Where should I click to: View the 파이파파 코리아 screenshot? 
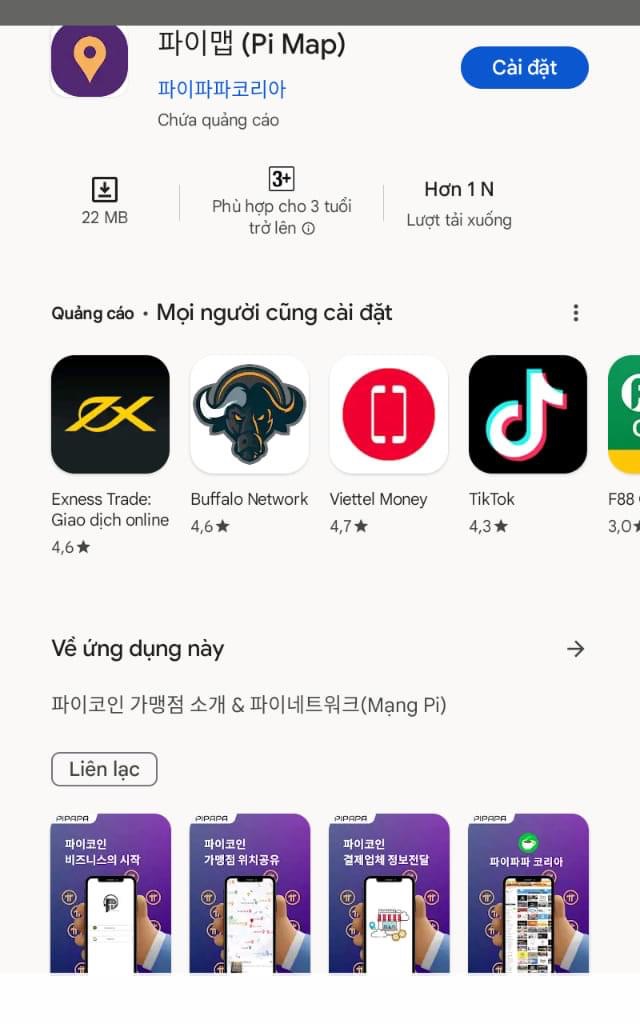pos(527,892)
